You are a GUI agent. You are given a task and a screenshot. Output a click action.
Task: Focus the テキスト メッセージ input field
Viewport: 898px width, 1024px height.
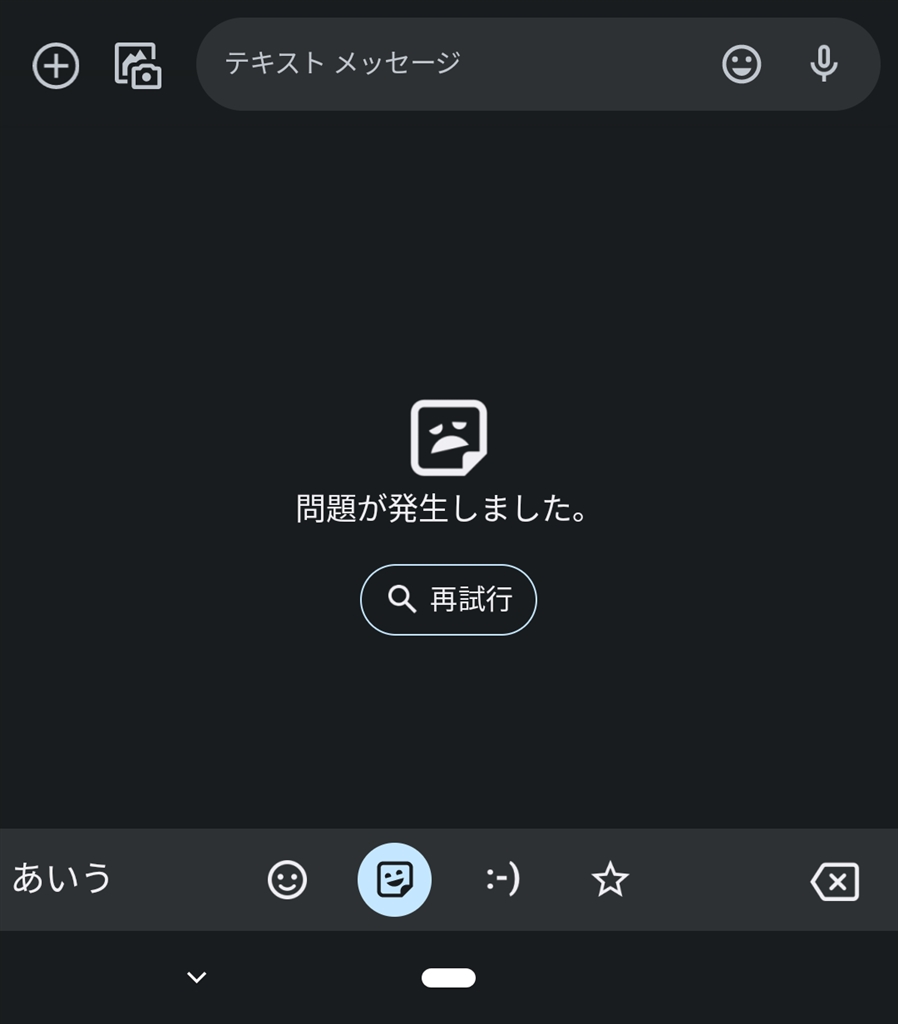click(450, 64)
